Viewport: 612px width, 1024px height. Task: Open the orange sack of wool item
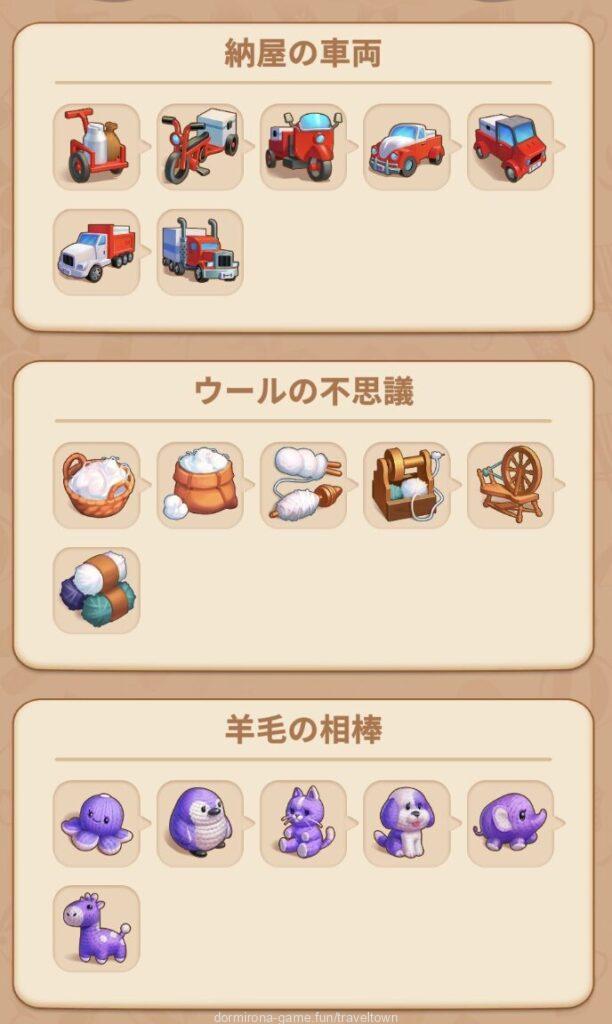coord(200,485)
